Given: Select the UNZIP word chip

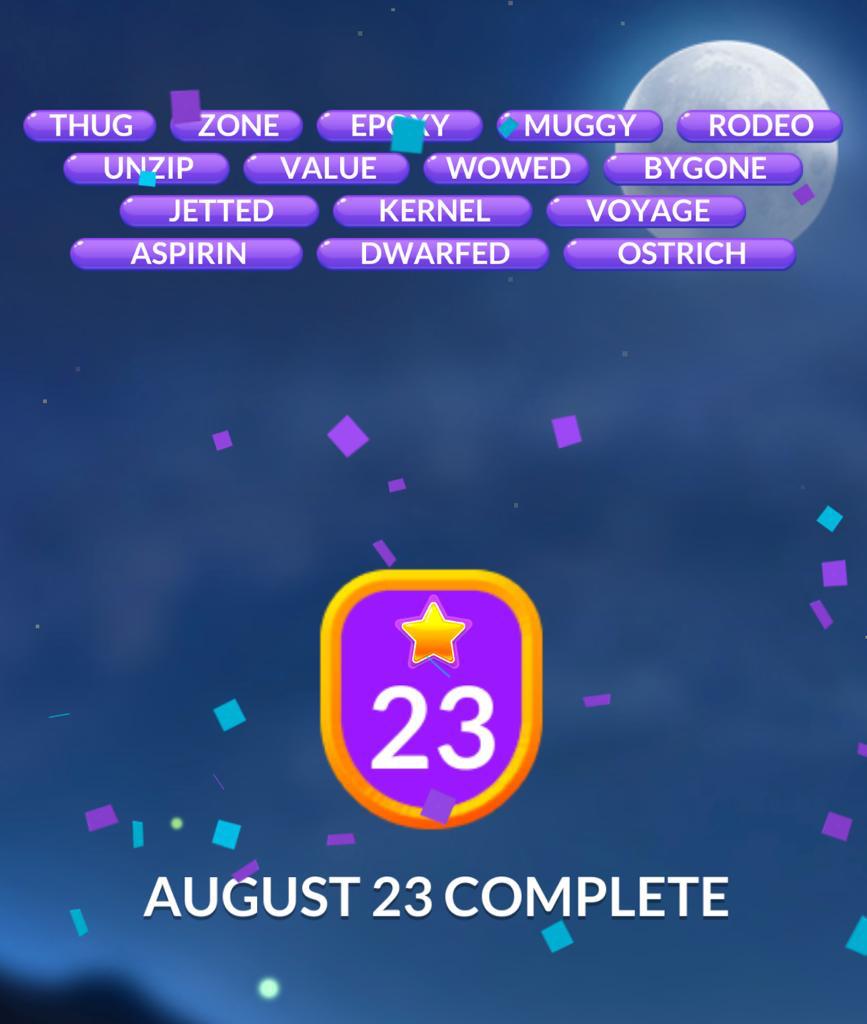Looking at the screenshot, I should (x=147, y=168).
